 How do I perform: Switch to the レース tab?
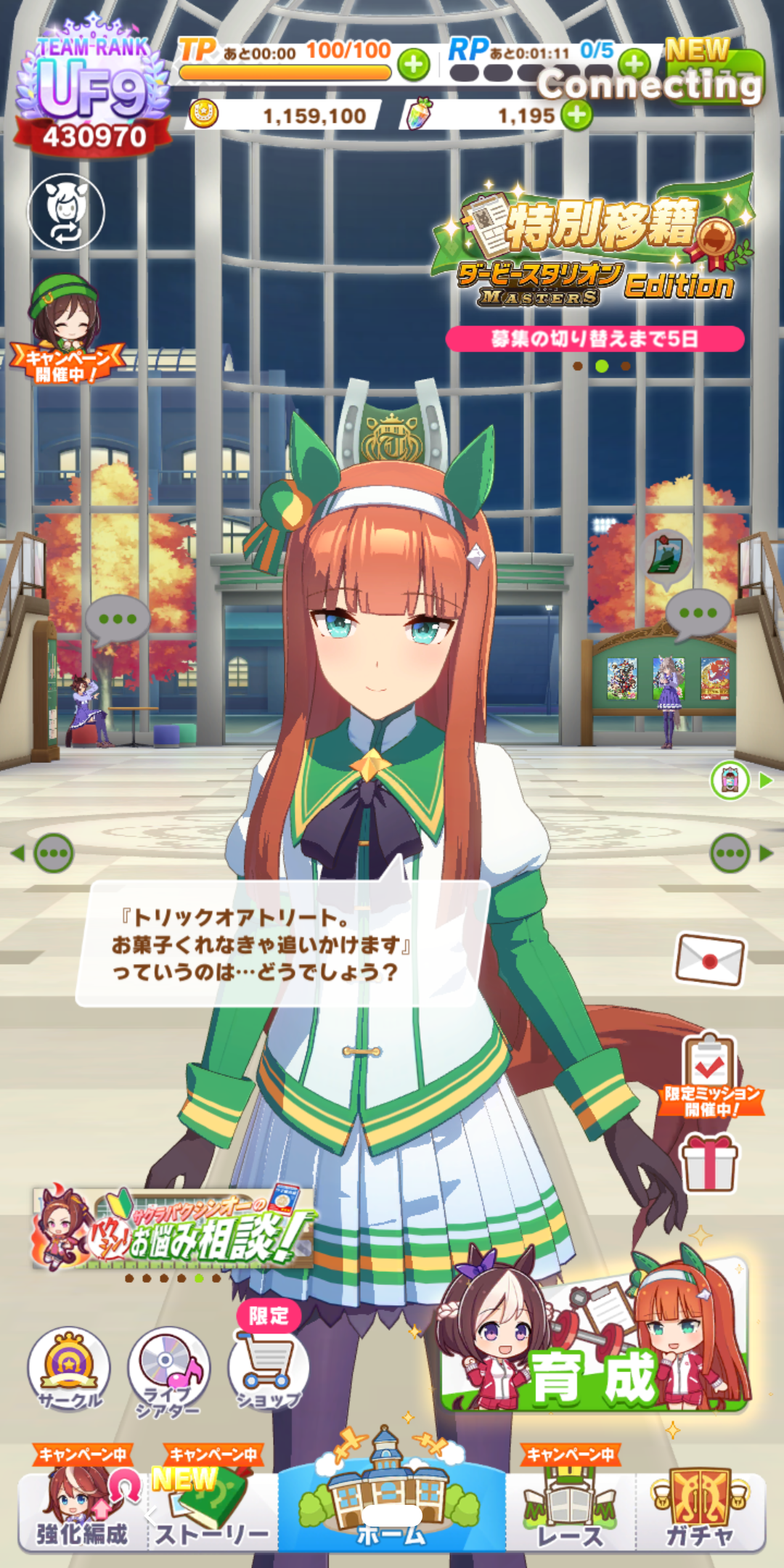[x=570, y=1510]
